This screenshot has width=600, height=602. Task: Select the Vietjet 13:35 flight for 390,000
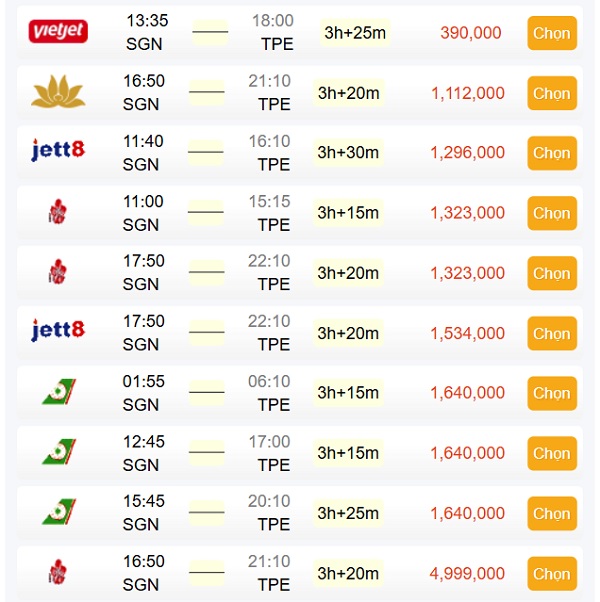pyautogui.click(x=551, y=33)
